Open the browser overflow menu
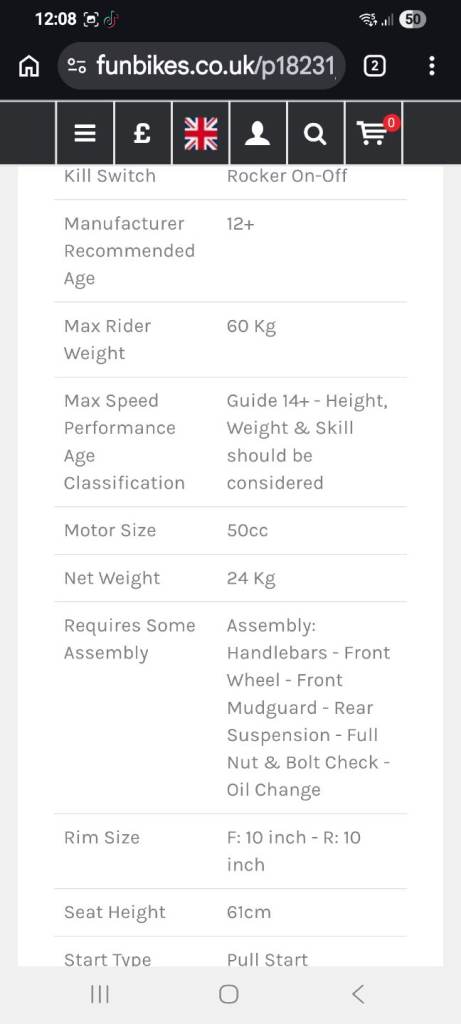The height and width of the screenshot is (1024, 461). [432, 66]
